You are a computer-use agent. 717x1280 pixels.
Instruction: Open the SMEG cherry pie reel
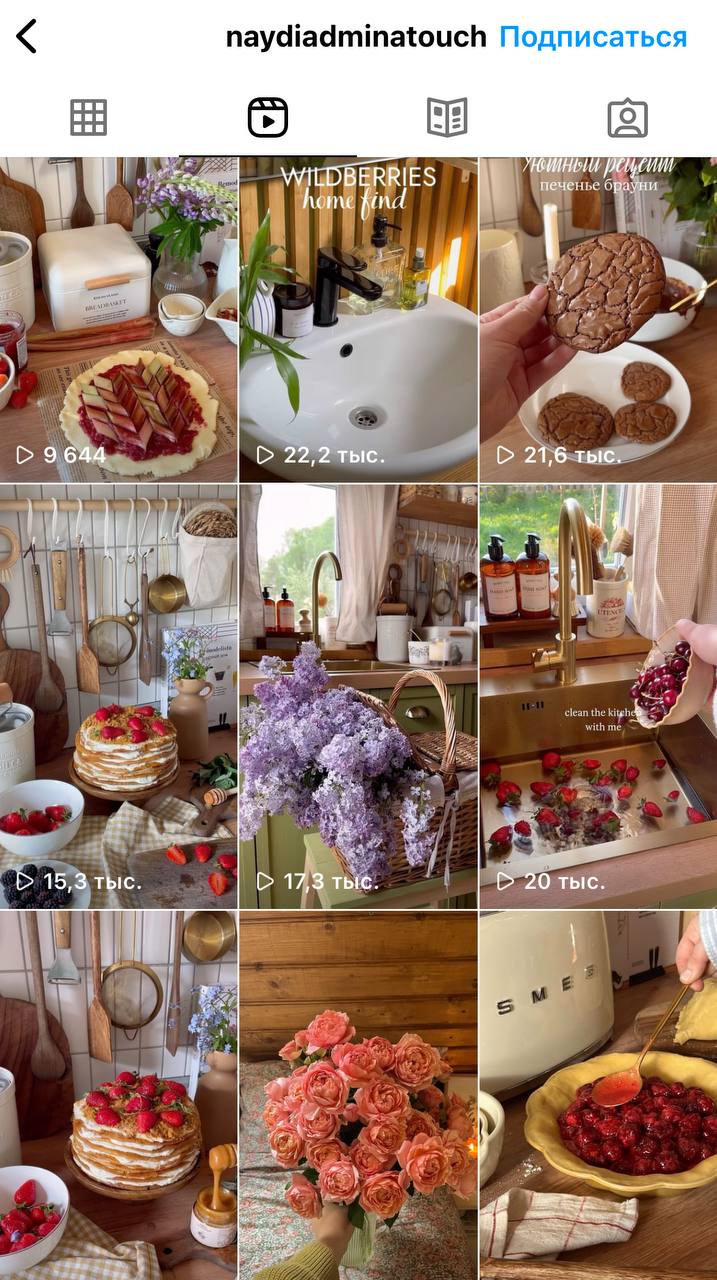pyautogui.click(x=597, y=1095)
